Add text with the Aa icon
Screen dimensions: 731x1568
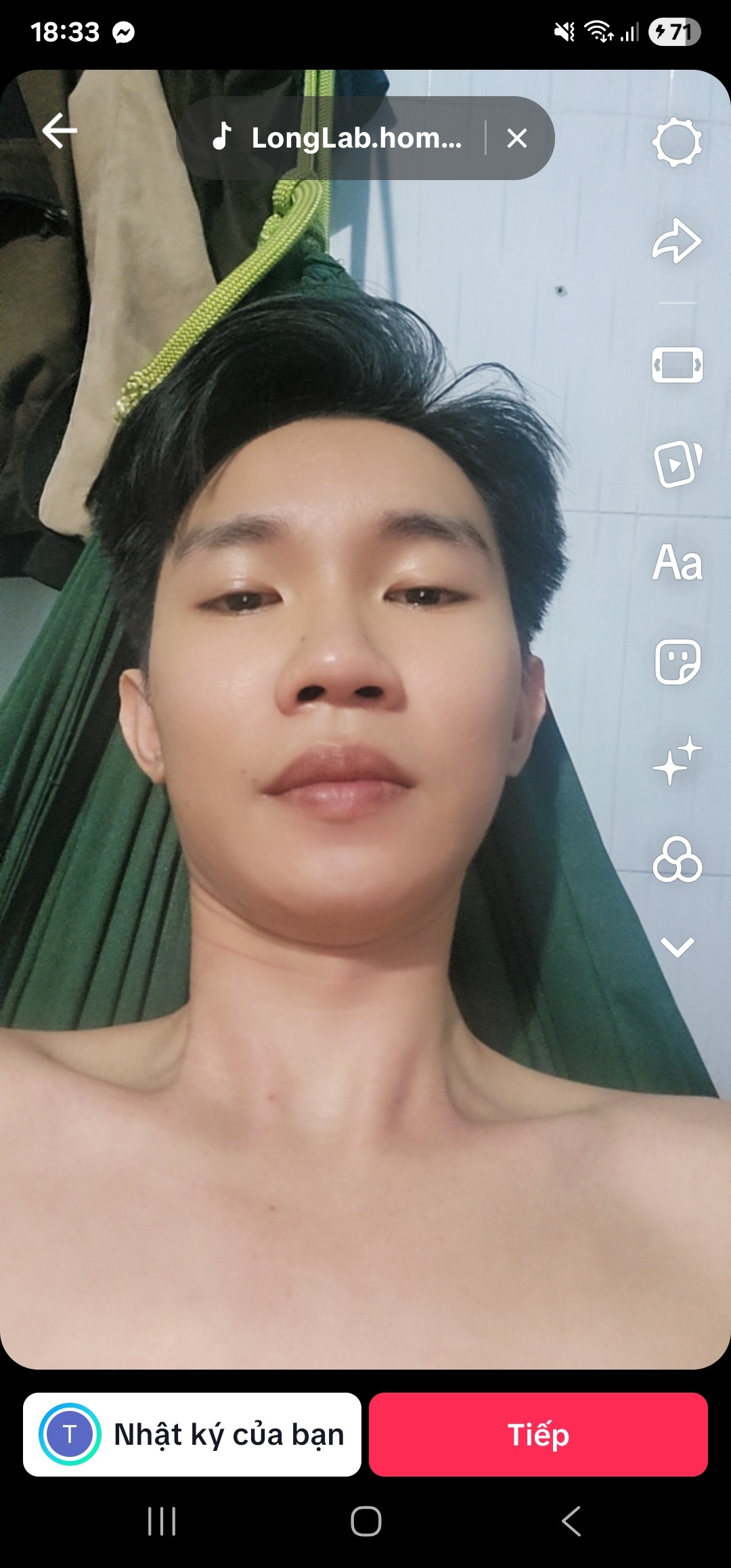point(677,563)
